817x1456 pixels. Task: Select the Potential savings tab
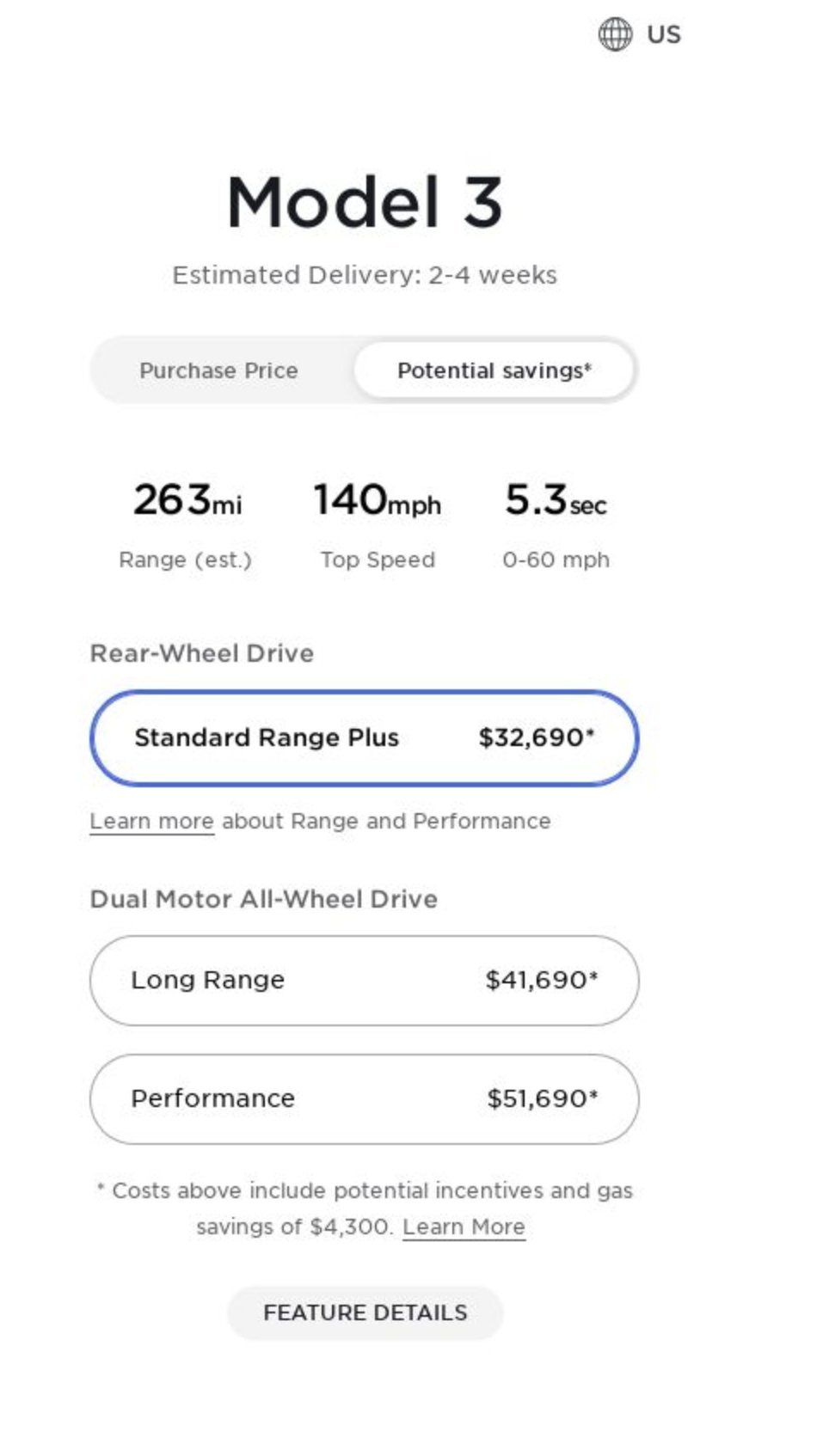coord(494,370)
